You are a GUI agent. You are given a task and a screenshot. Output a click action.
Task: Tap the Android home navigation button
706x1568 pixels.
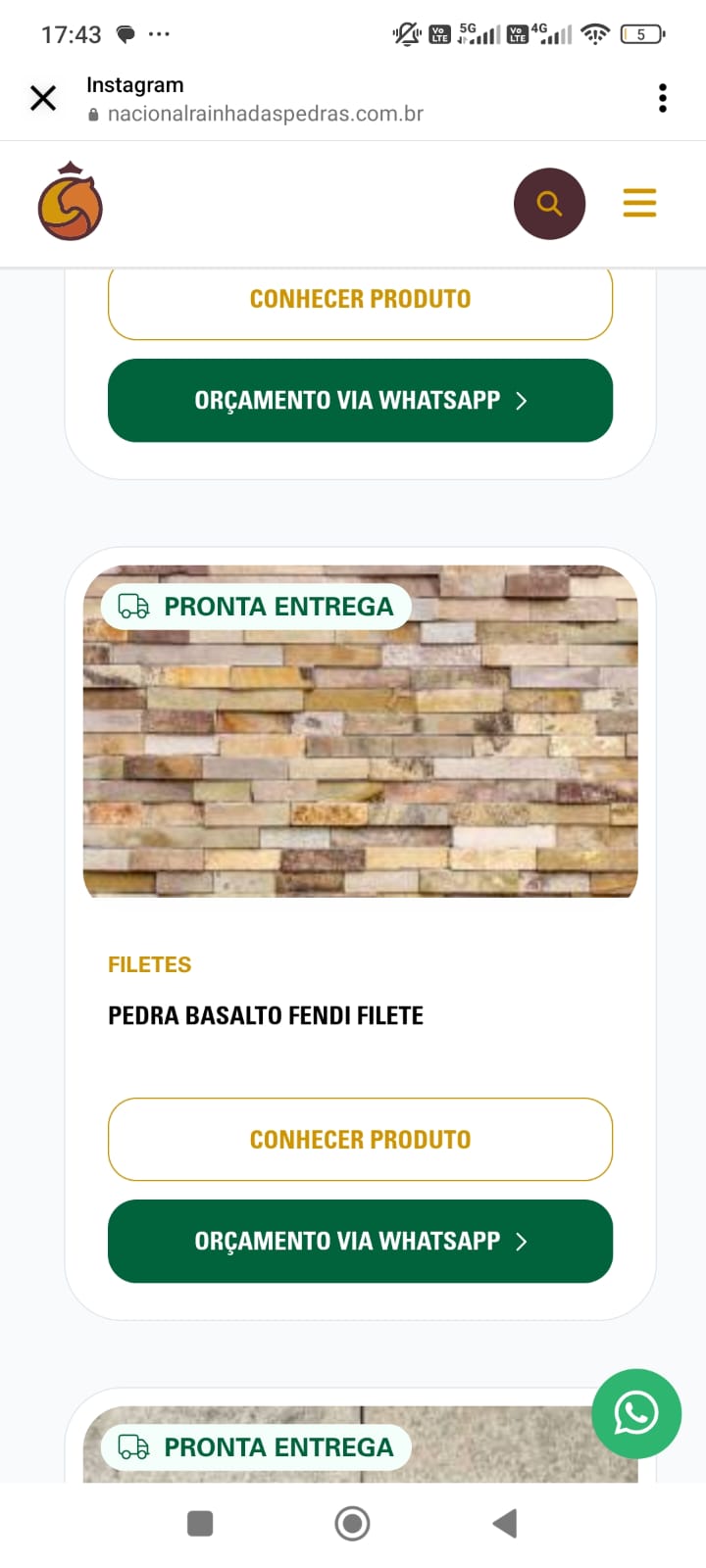352,1523
